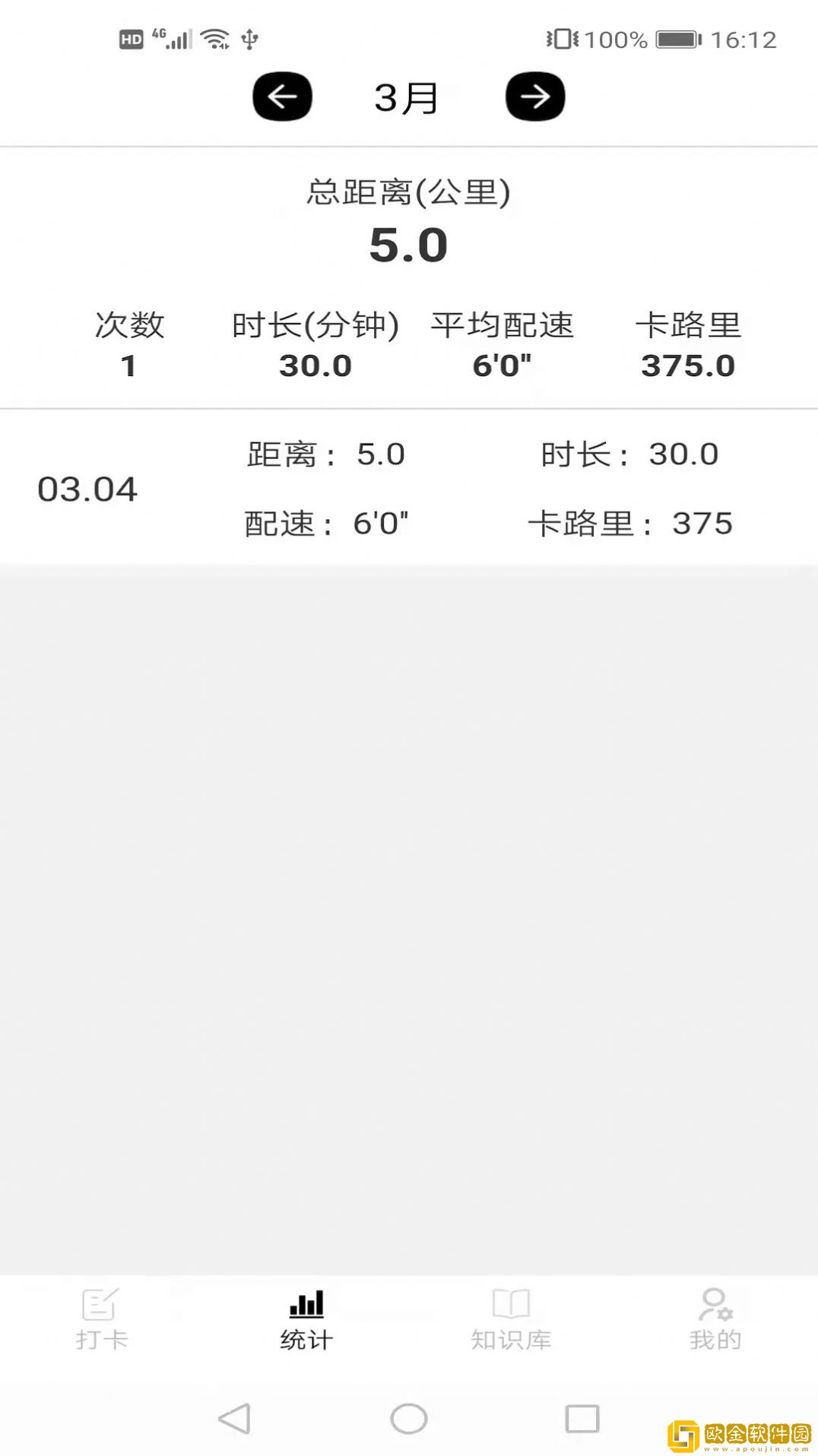Tap the Wi-Fi icon in the status bar

click(x=215, y=38)
